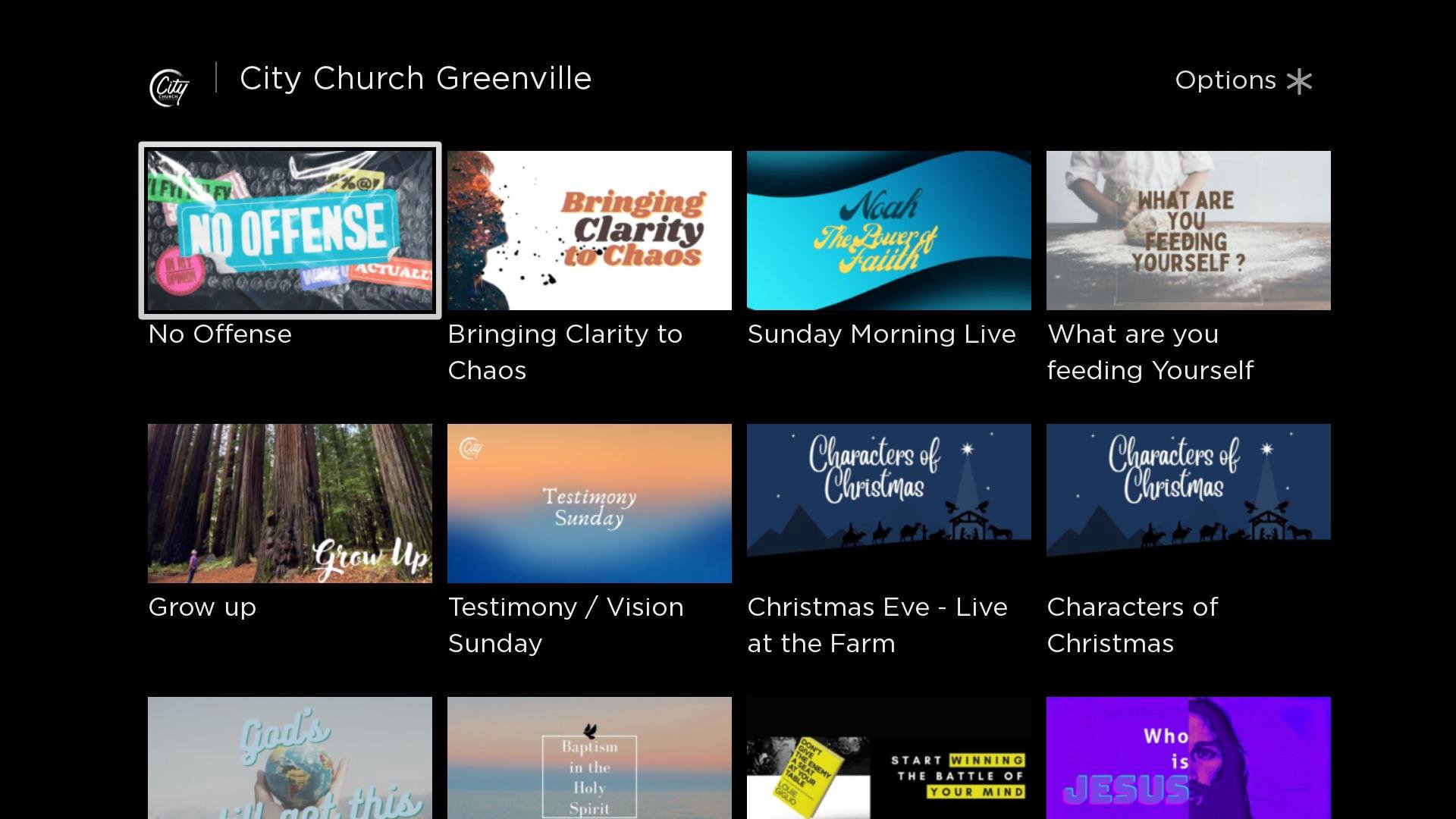
Task: Open the Characters of Christmas tile
Action: click(x=1188, y=504)
